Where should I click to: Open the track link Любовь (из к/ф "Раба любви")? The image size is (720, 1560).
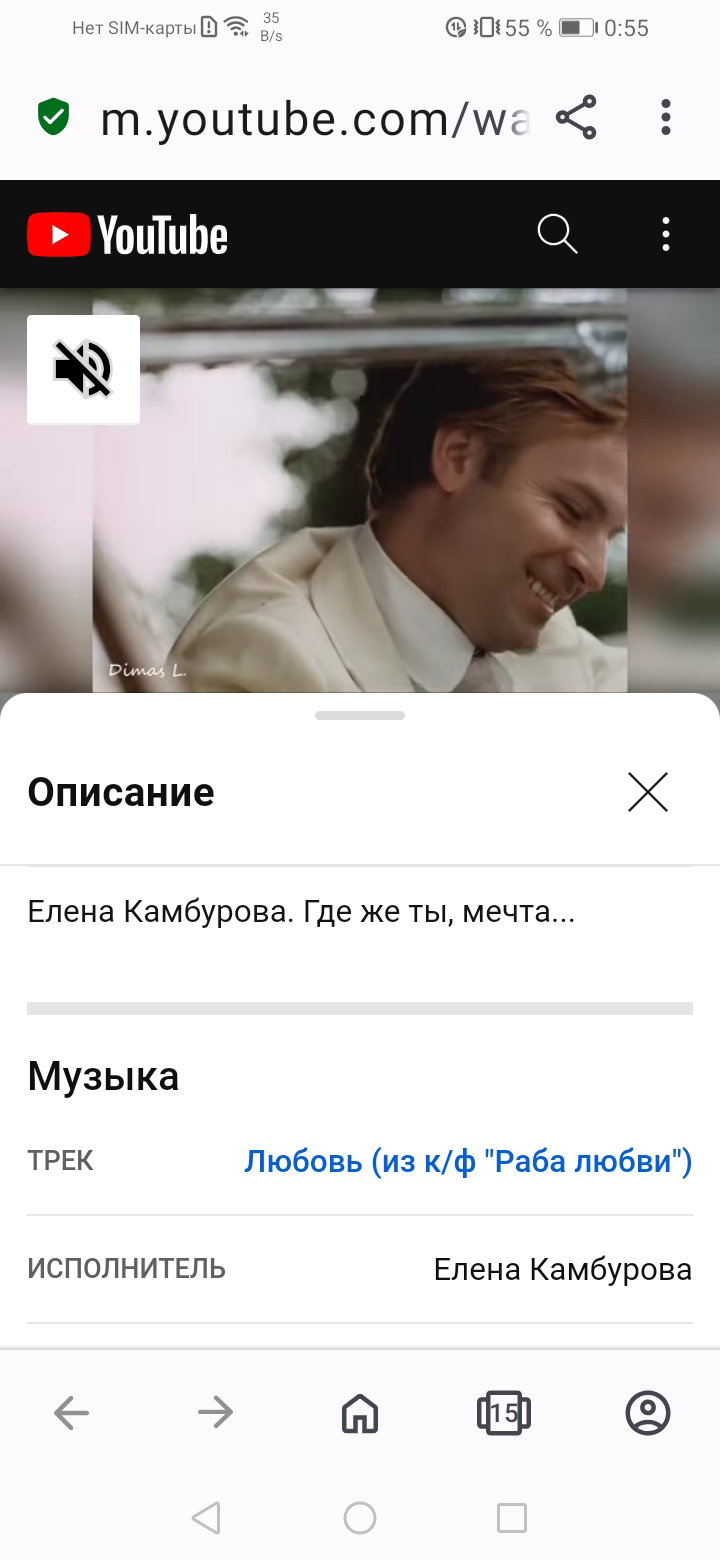468,1161
